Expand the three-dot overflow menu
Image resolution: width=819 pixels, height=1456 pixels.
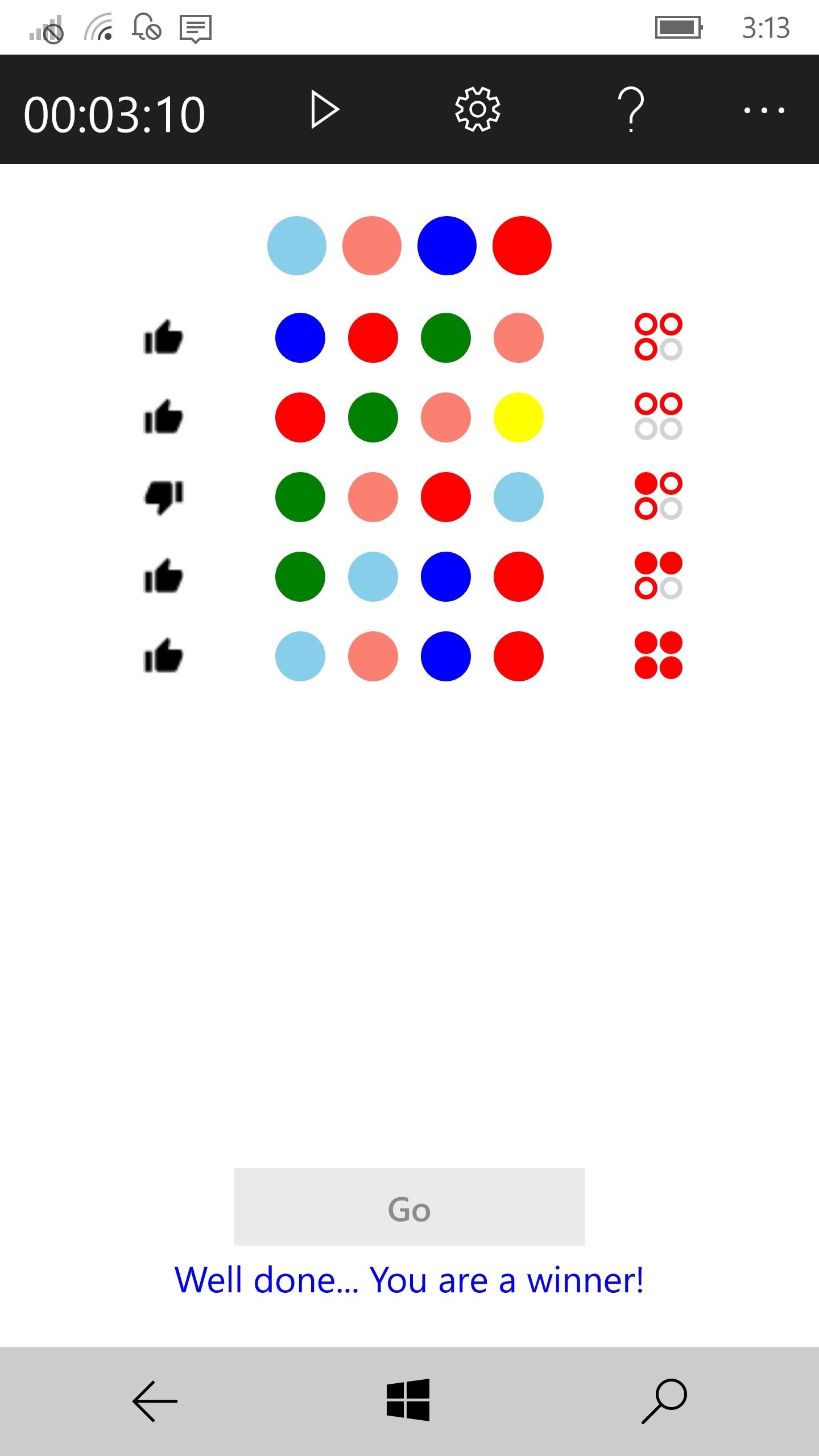(764, 110)
